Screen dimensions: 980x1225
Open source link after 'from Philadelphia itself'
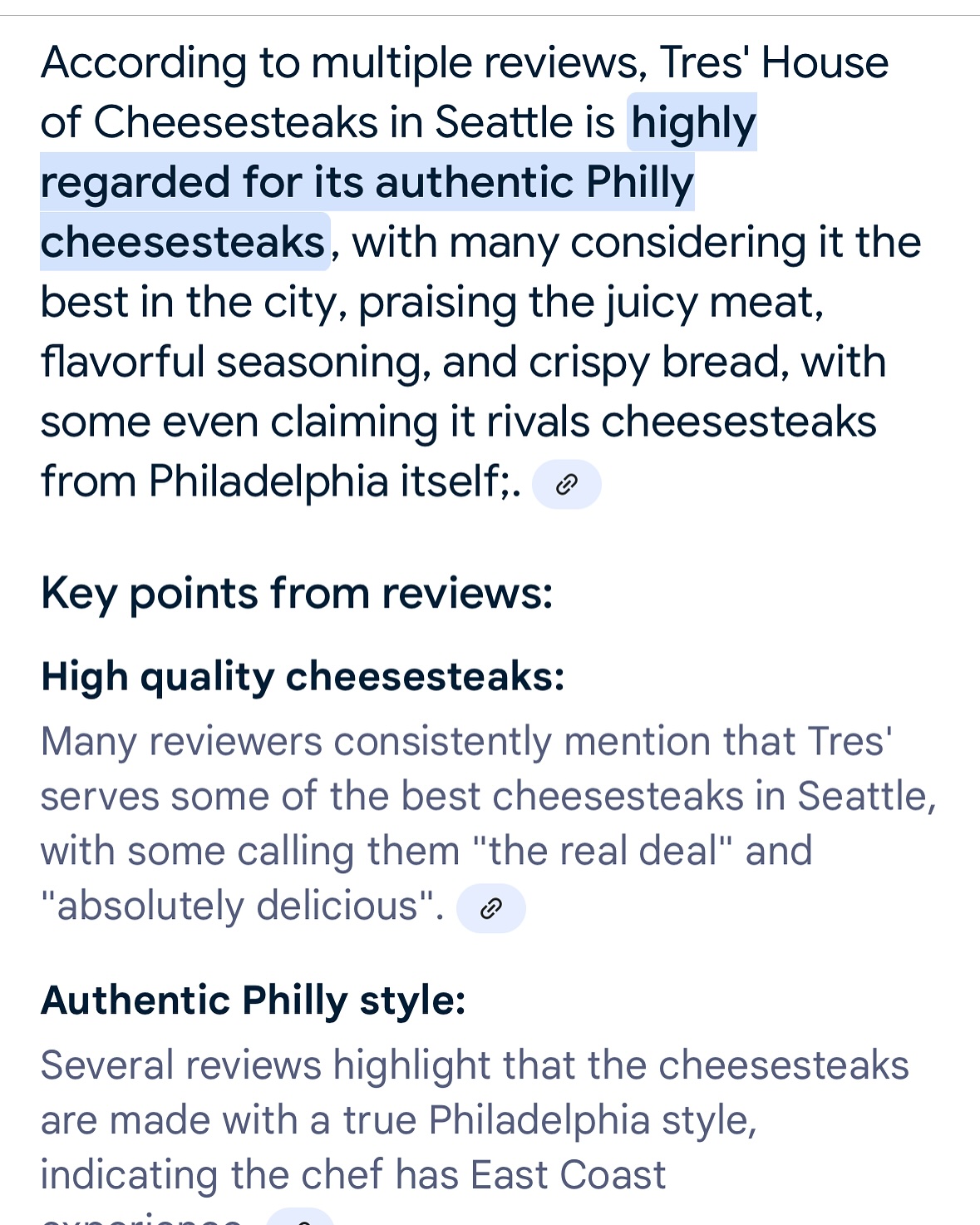coord(566,484)
